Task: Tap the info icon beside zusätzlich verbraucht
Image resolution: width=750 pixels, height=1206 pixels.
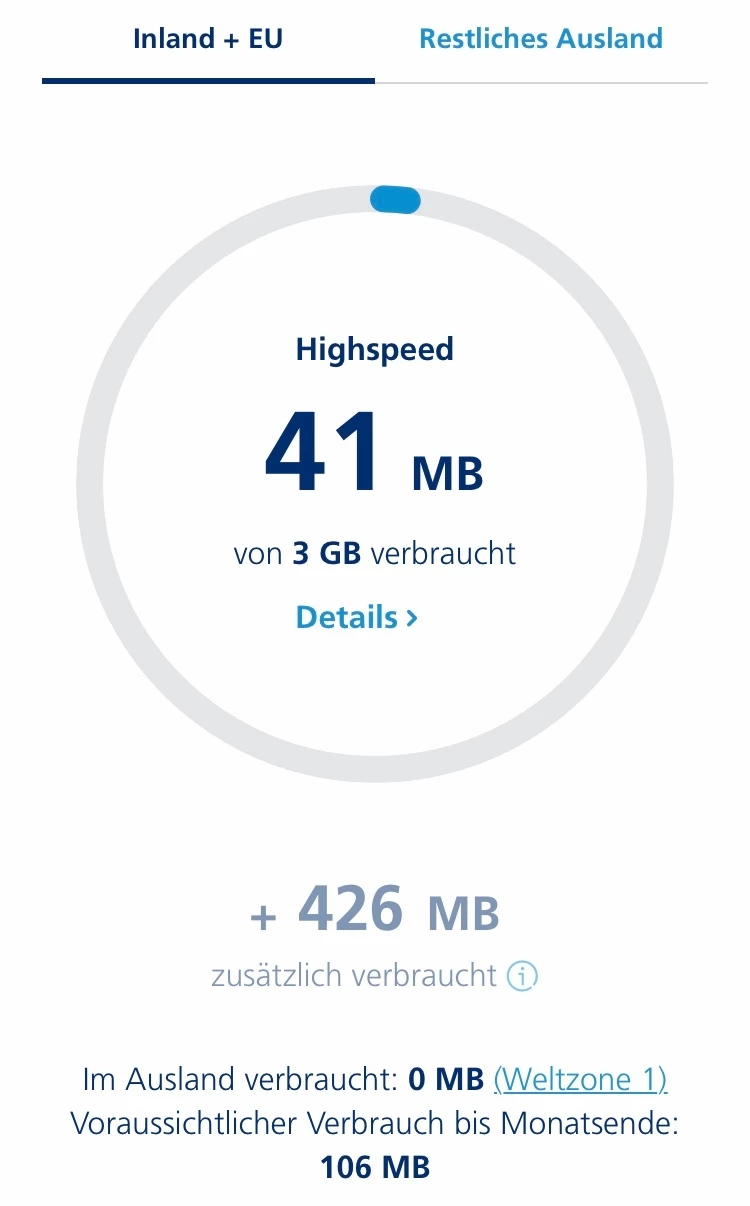Action: [522, 975]
